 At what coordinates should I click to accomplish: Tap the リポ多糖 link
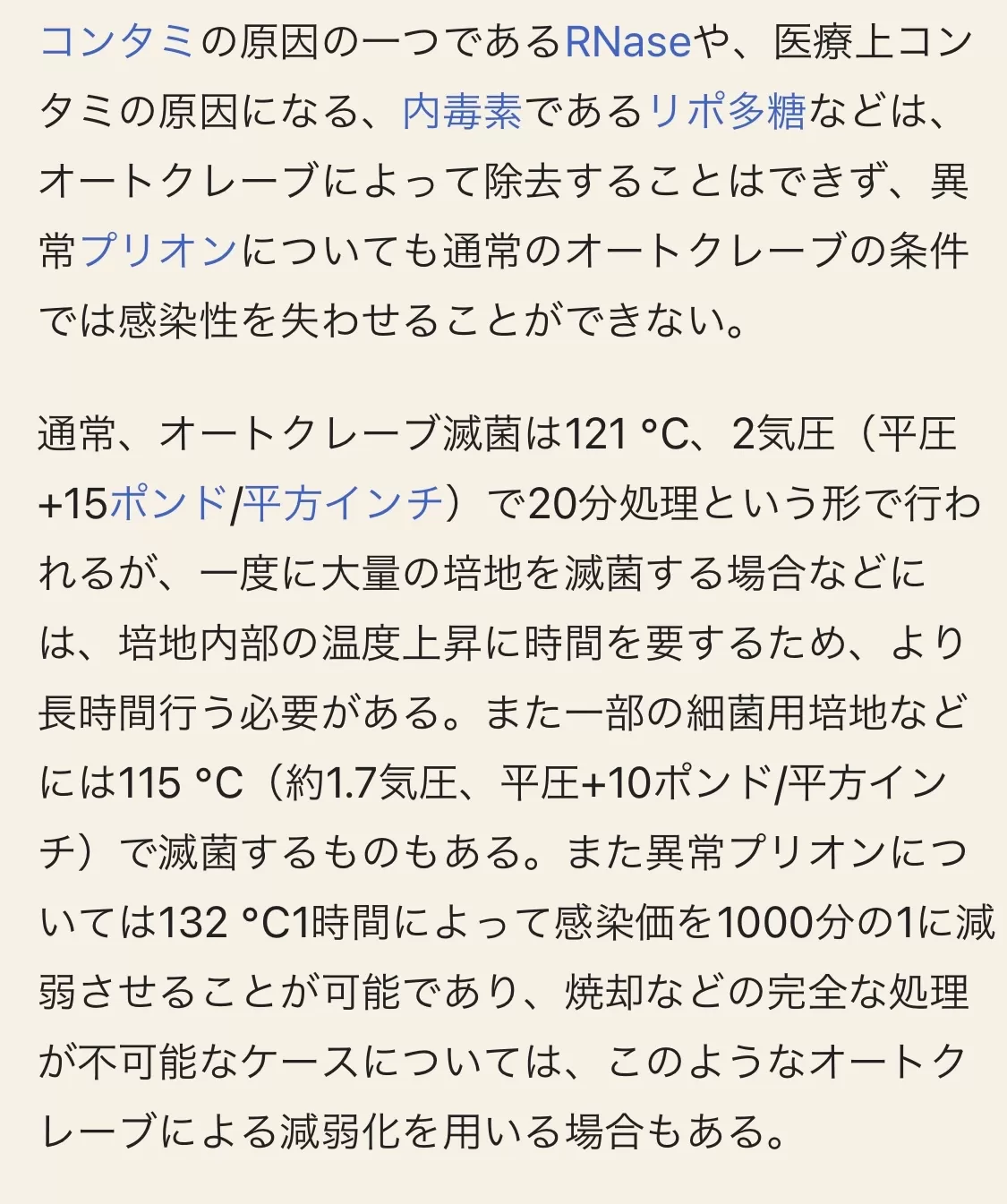tap(727, 112)
